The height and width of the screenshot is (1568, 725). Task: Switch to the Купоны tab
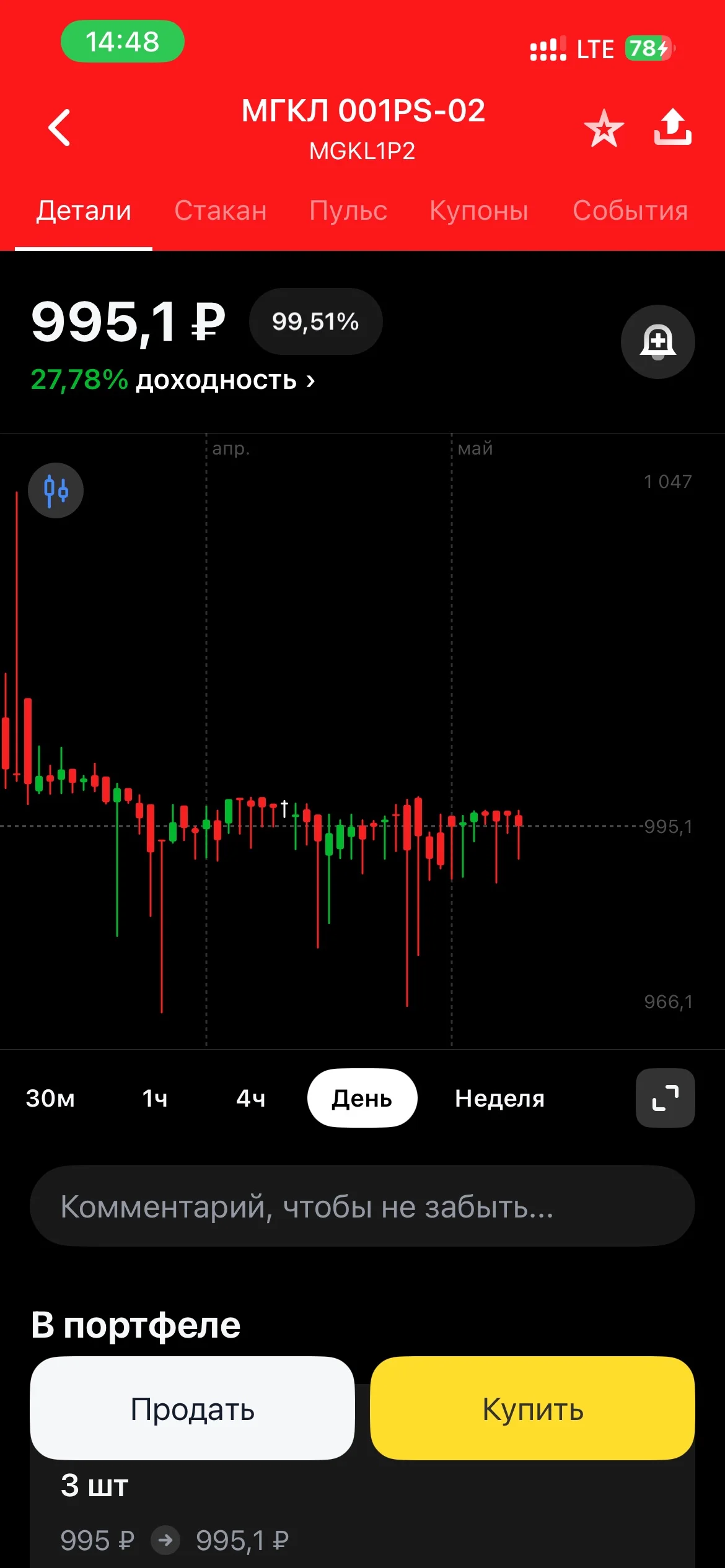pos(479,211)
